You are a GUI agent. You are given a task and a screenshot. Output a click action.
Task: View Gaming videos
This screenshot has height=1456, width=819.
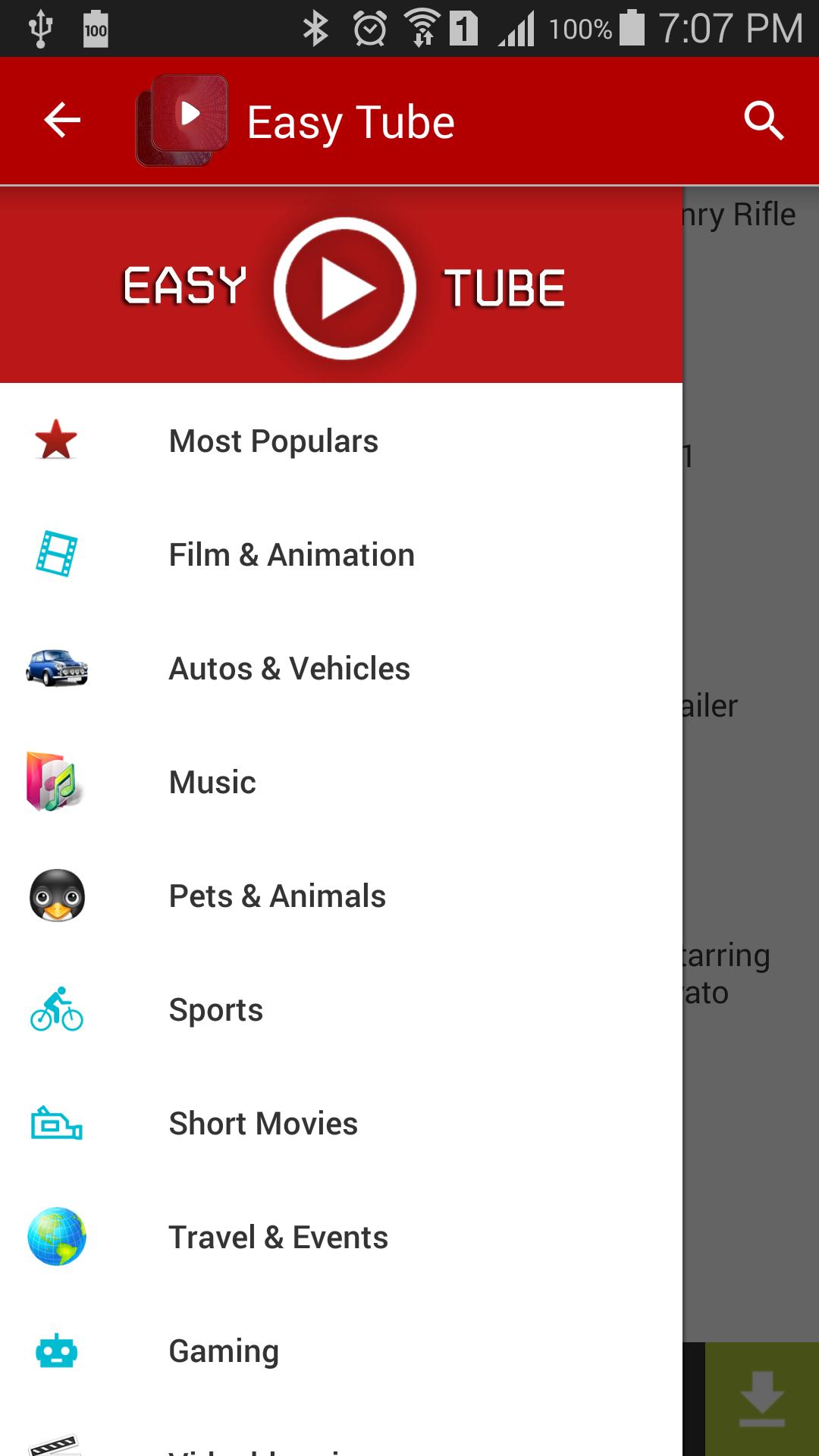click(224, 1351)
